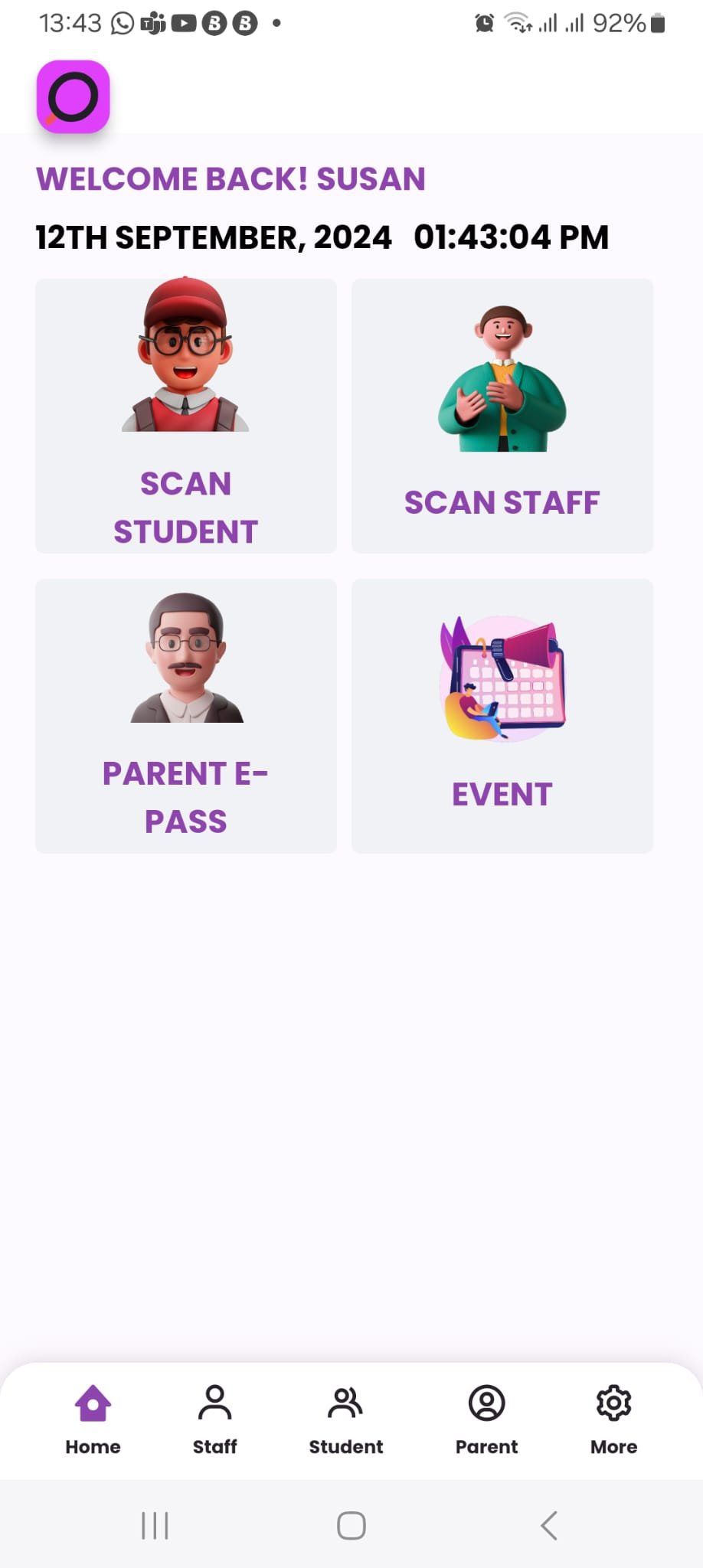
Task: Open the More settings tab
Action: click(613, 1419)
